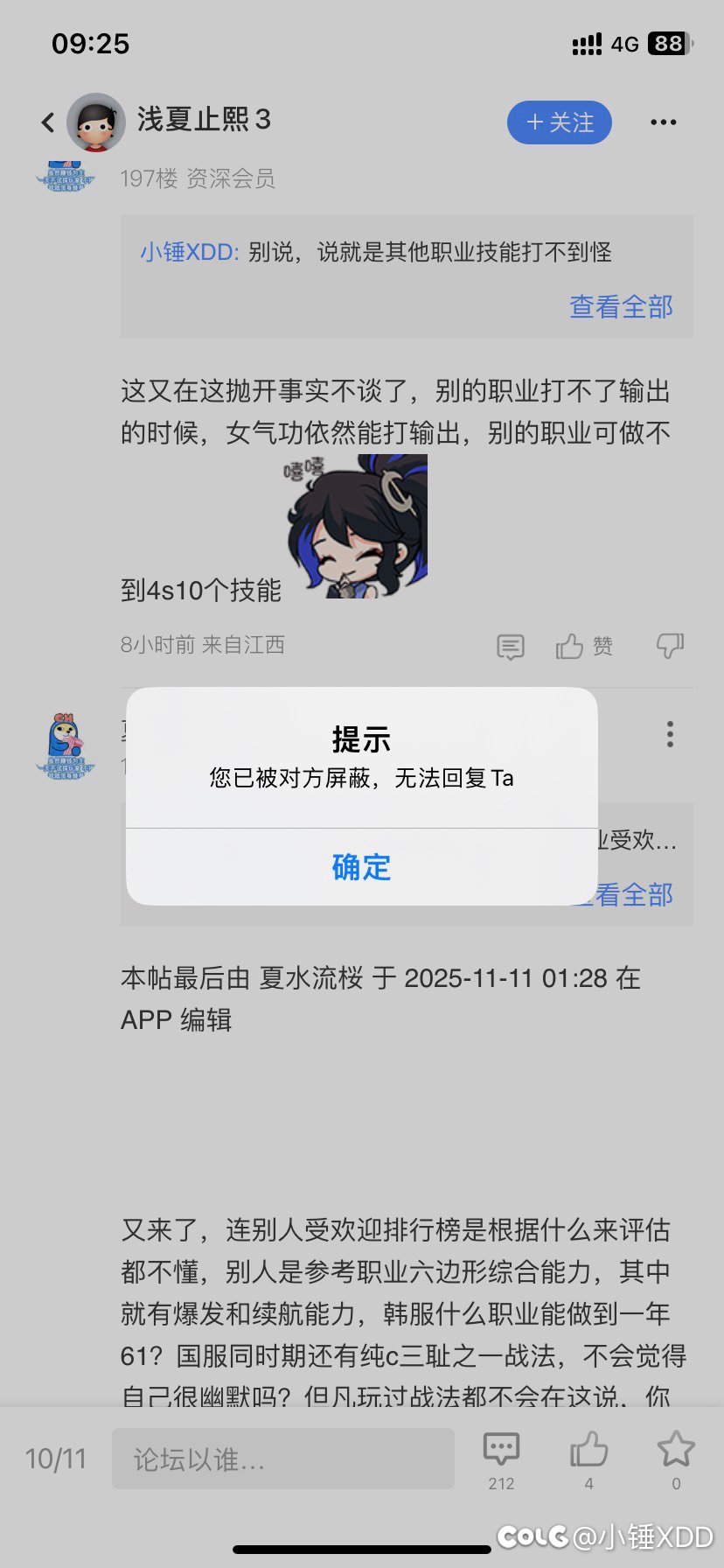
Task: Open 浅夏止熙3's avatar in the header
Action: pos(96,122)
